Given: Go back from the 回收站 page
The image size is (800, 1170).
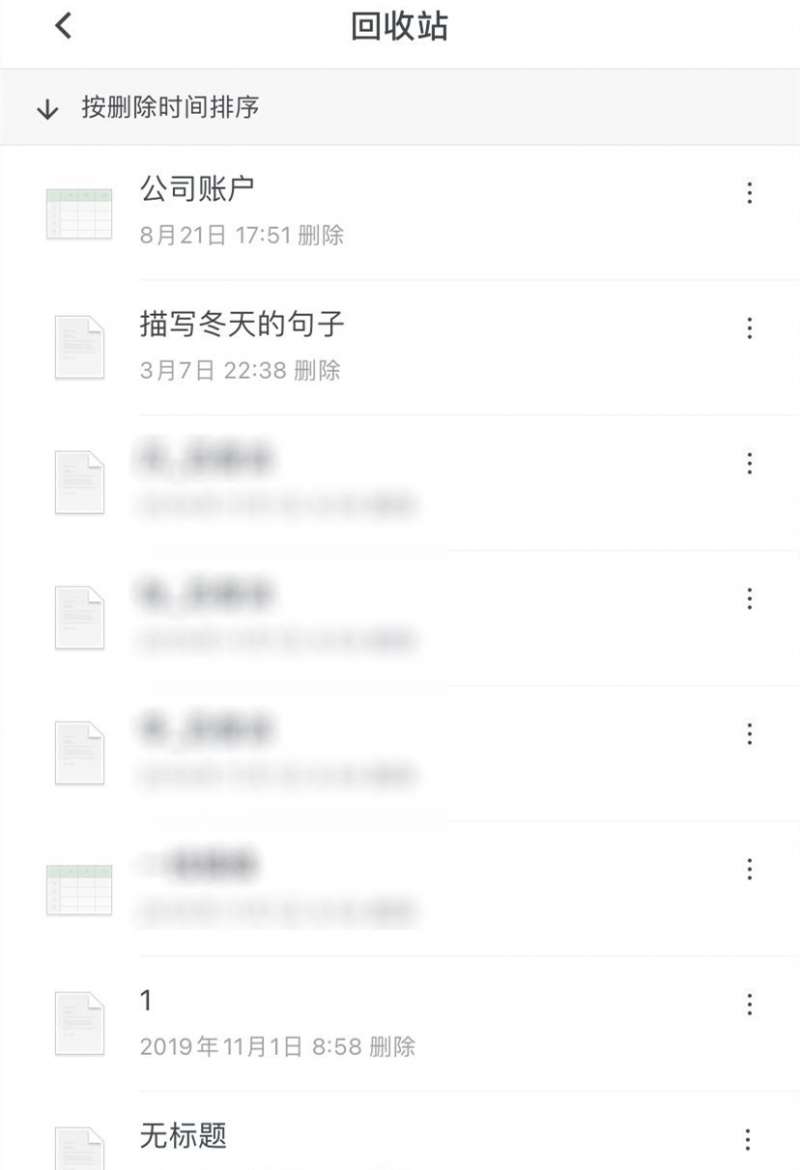Looking at the screenshot, I should (x=63, y=26).
